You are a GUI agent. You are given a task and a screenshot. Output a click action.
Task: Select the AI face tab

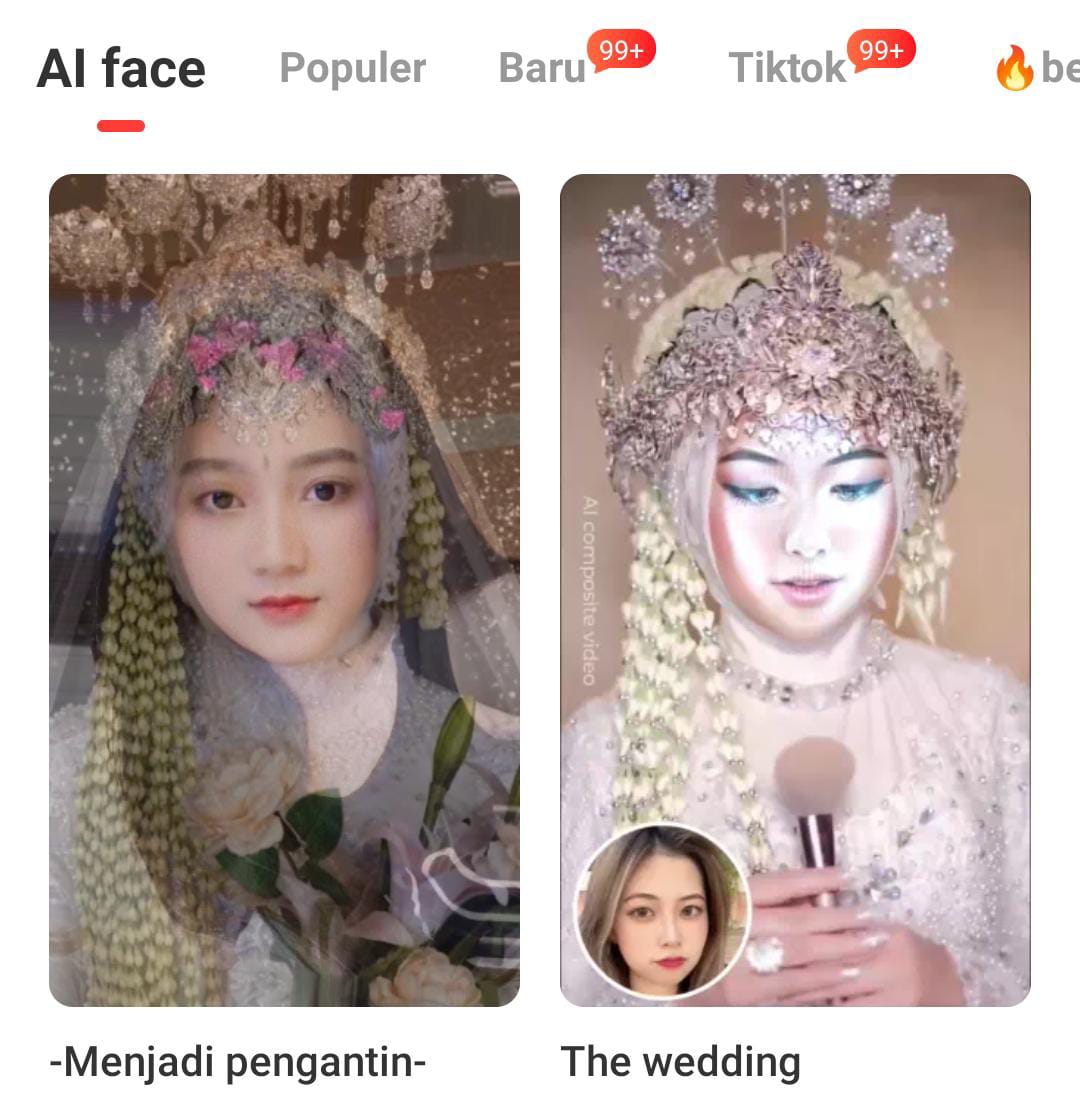coord(122,68)
